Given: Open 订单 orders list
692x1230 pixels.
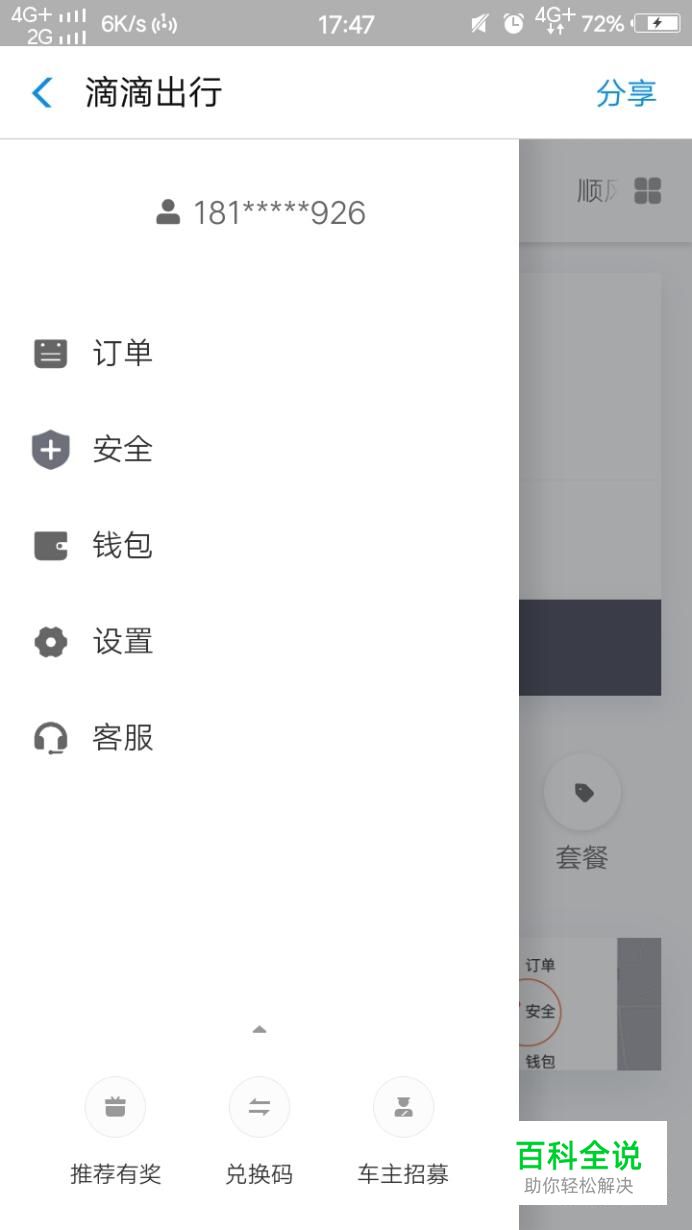Looking at the screenshot, I should 259,353.
